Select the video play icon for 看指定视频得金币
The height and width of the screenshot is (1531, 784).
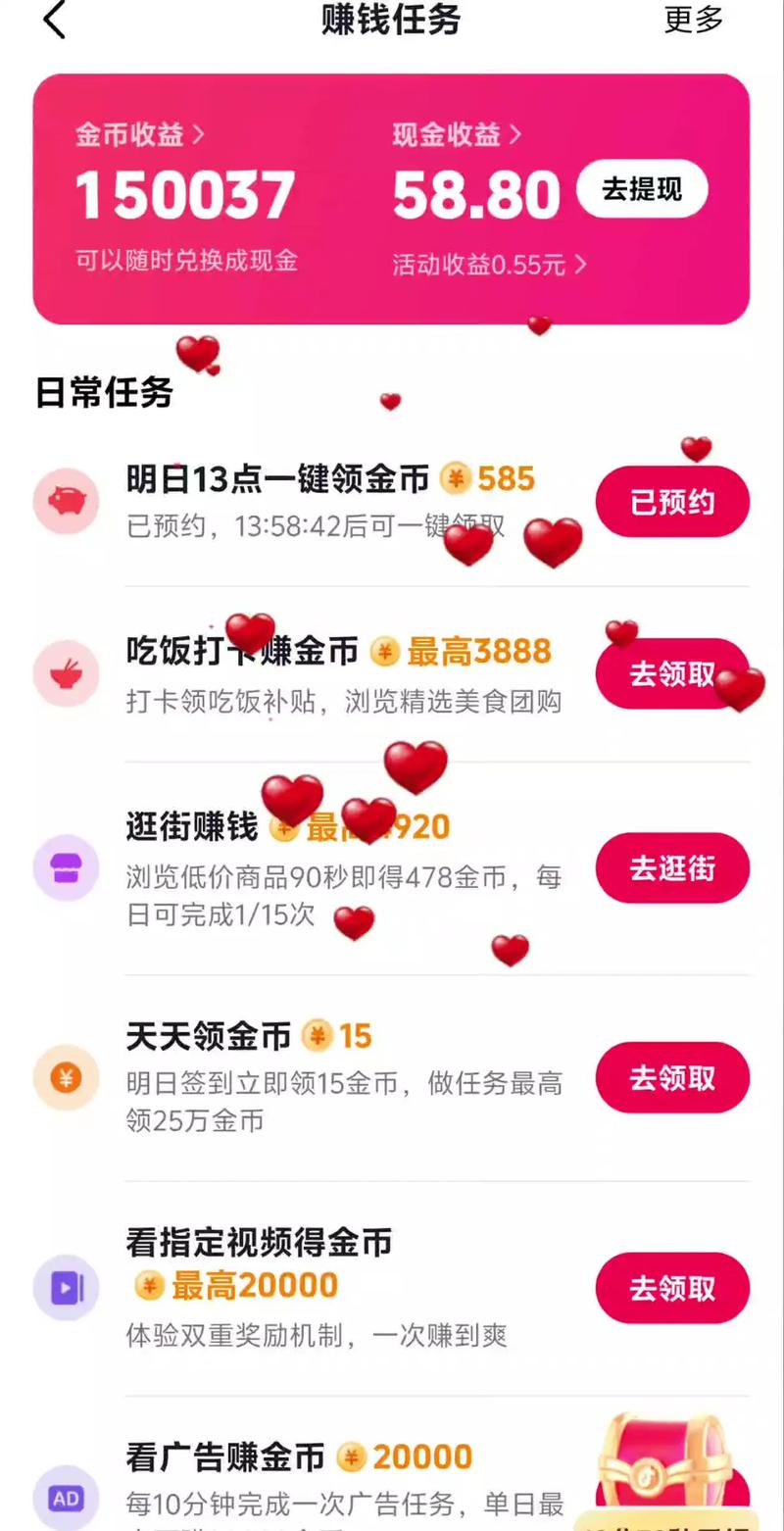[65, 1289]
